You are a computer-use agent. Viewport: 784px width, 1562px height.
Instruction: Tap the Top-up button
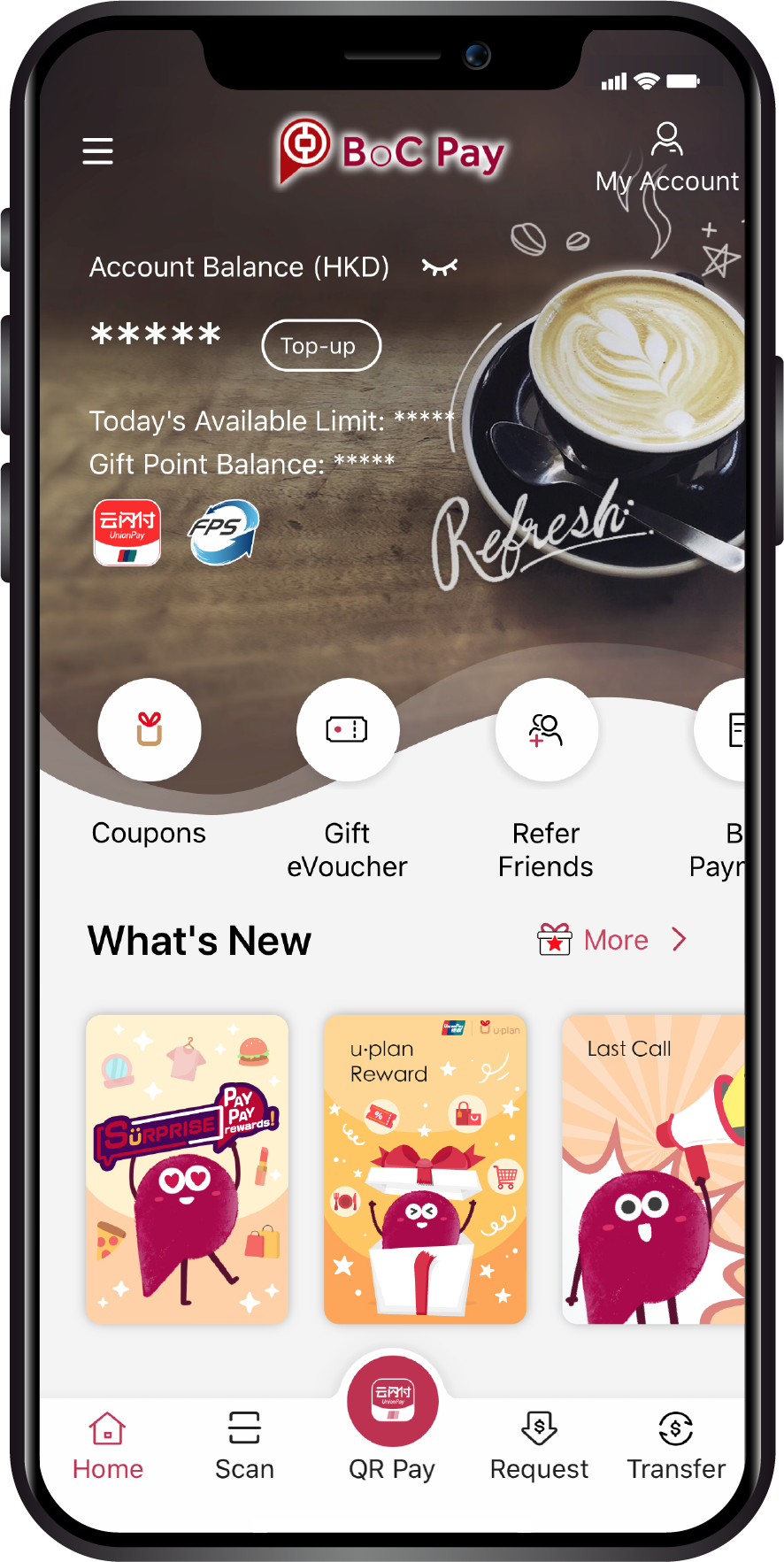(321, 346)
